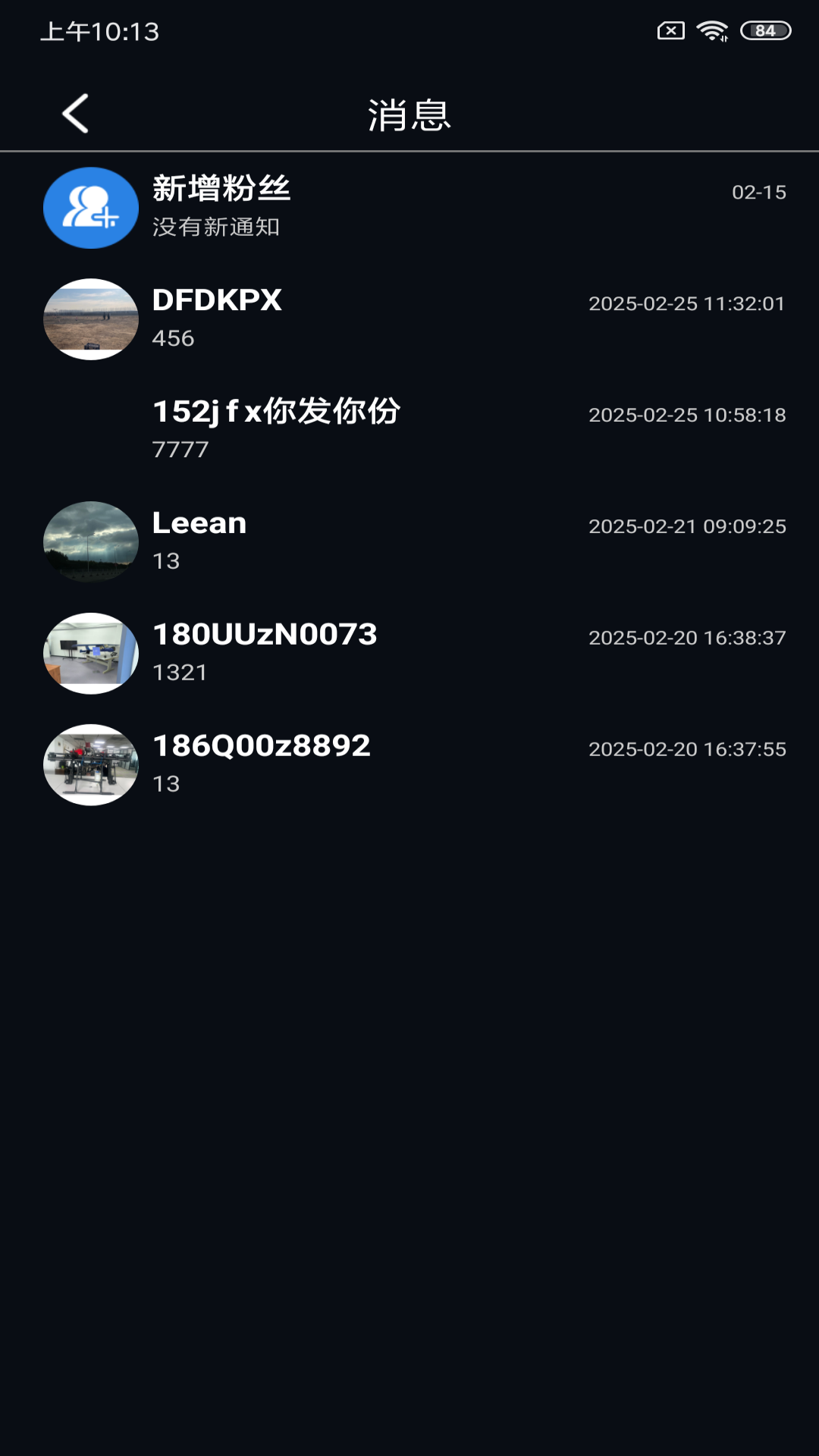819x1456 pixels.
Task: Select the message preview 7777
Action: coord(180,450)
